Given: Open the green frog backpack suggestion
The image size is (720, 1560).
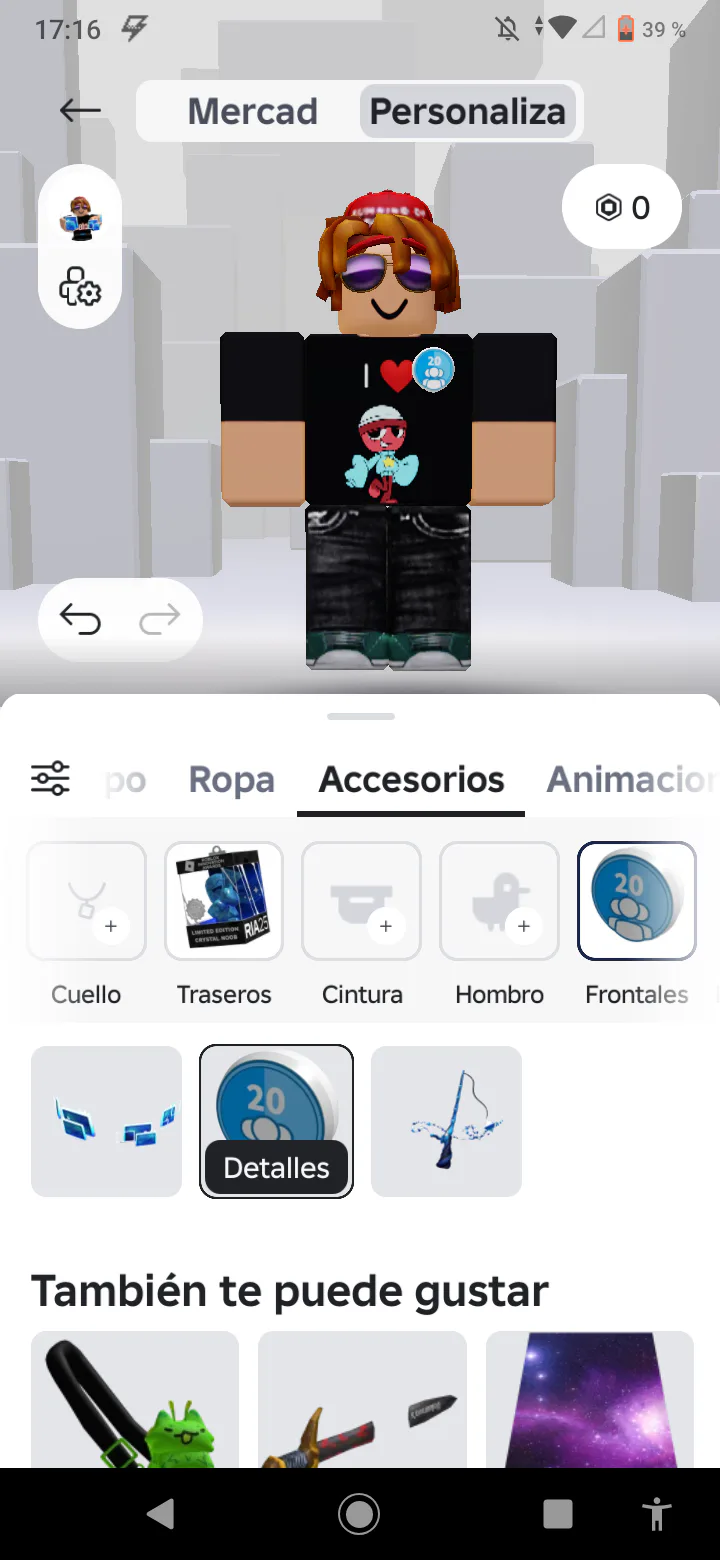Looking at the screenshot, I should point(135,1400).
